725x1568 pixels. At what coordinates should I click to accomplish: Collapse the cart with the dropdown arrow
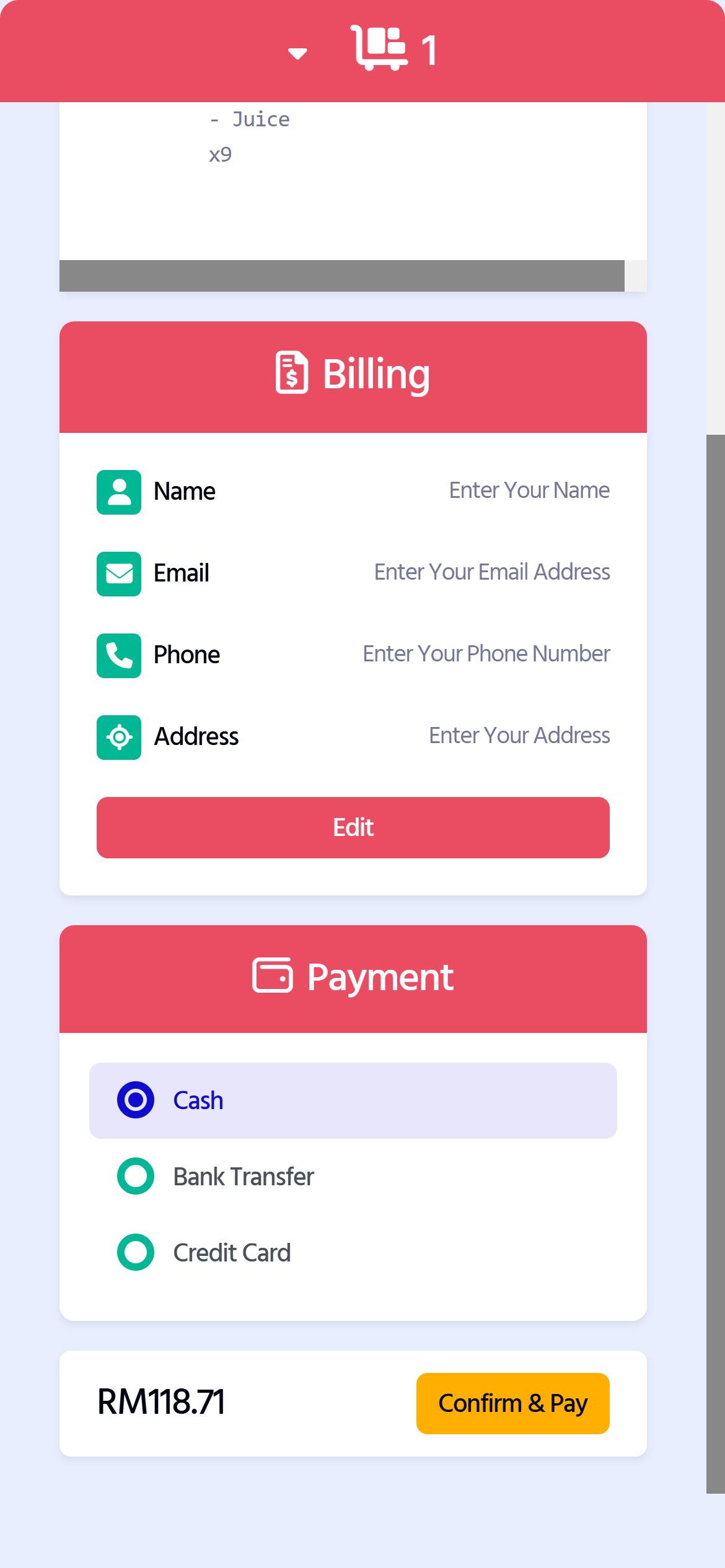tap(298, 54)
